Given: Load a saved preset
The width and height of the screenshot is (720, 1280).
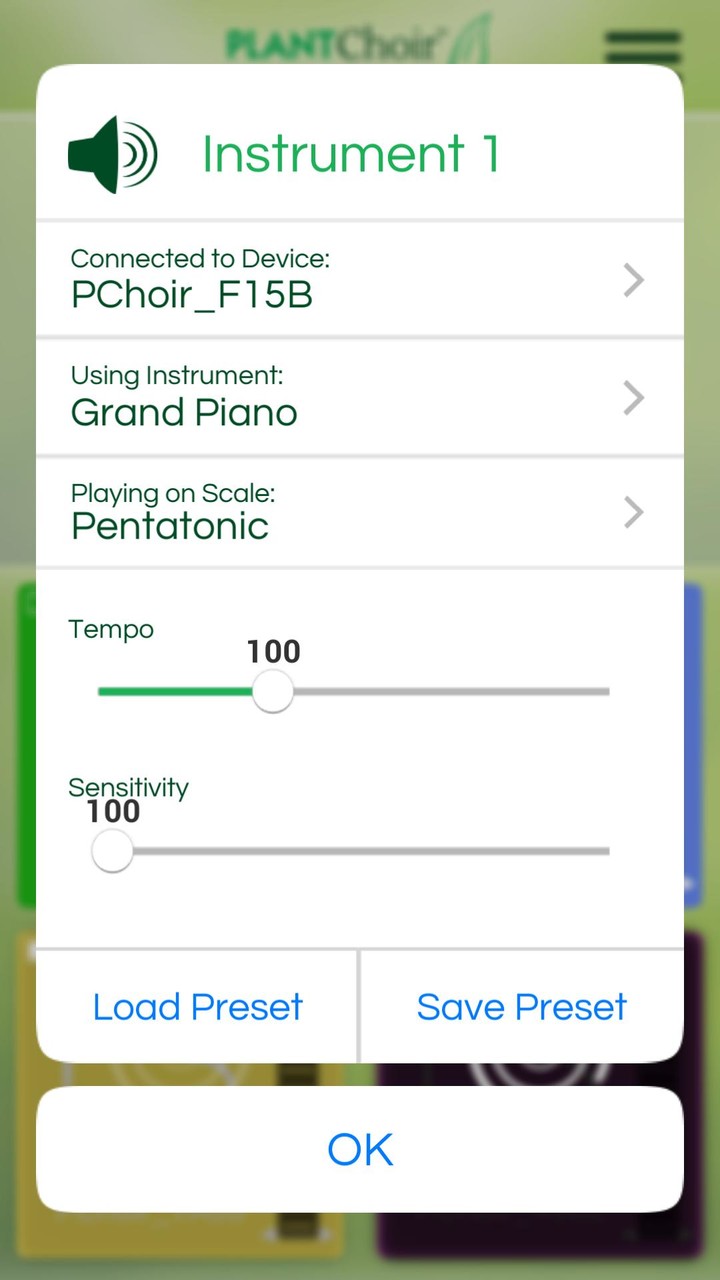Looking at the screenshot, I should click(197, 1006).
